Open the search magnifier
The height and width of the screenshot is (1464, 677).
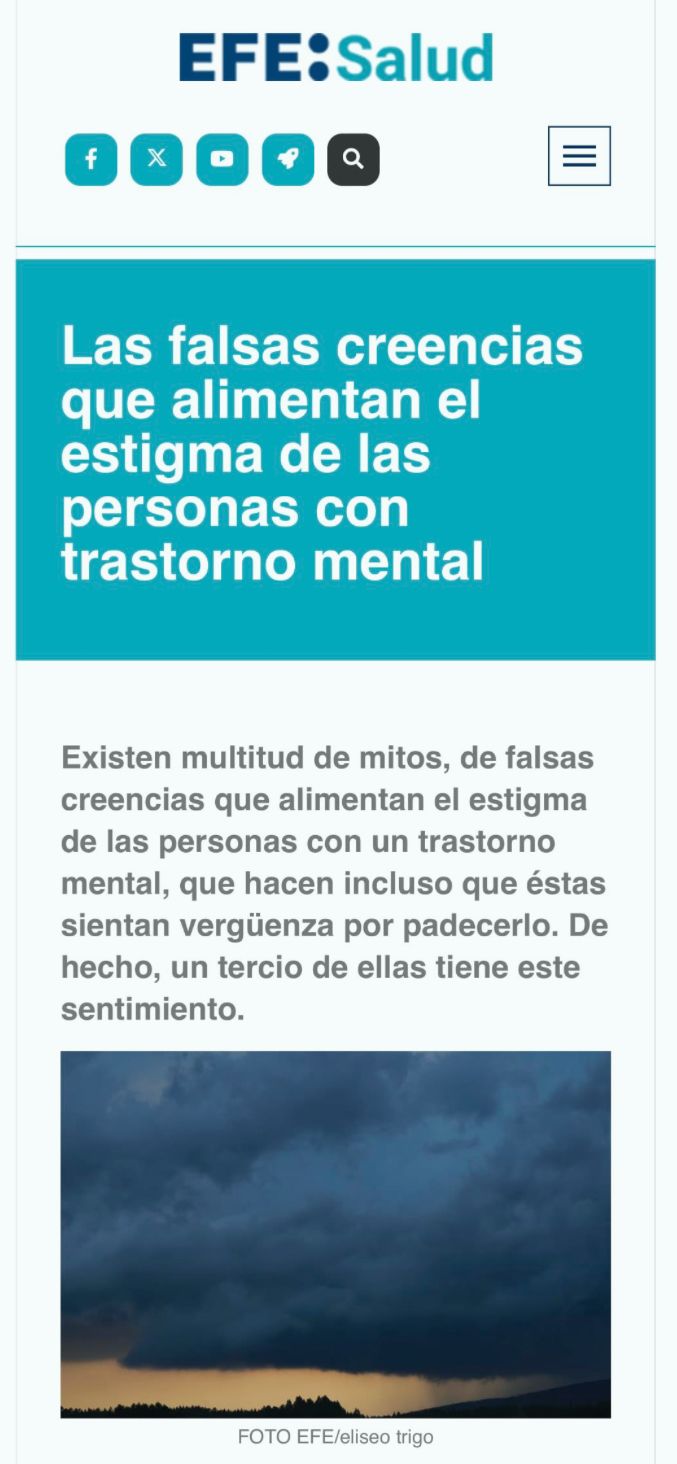[x=353, y=160]
